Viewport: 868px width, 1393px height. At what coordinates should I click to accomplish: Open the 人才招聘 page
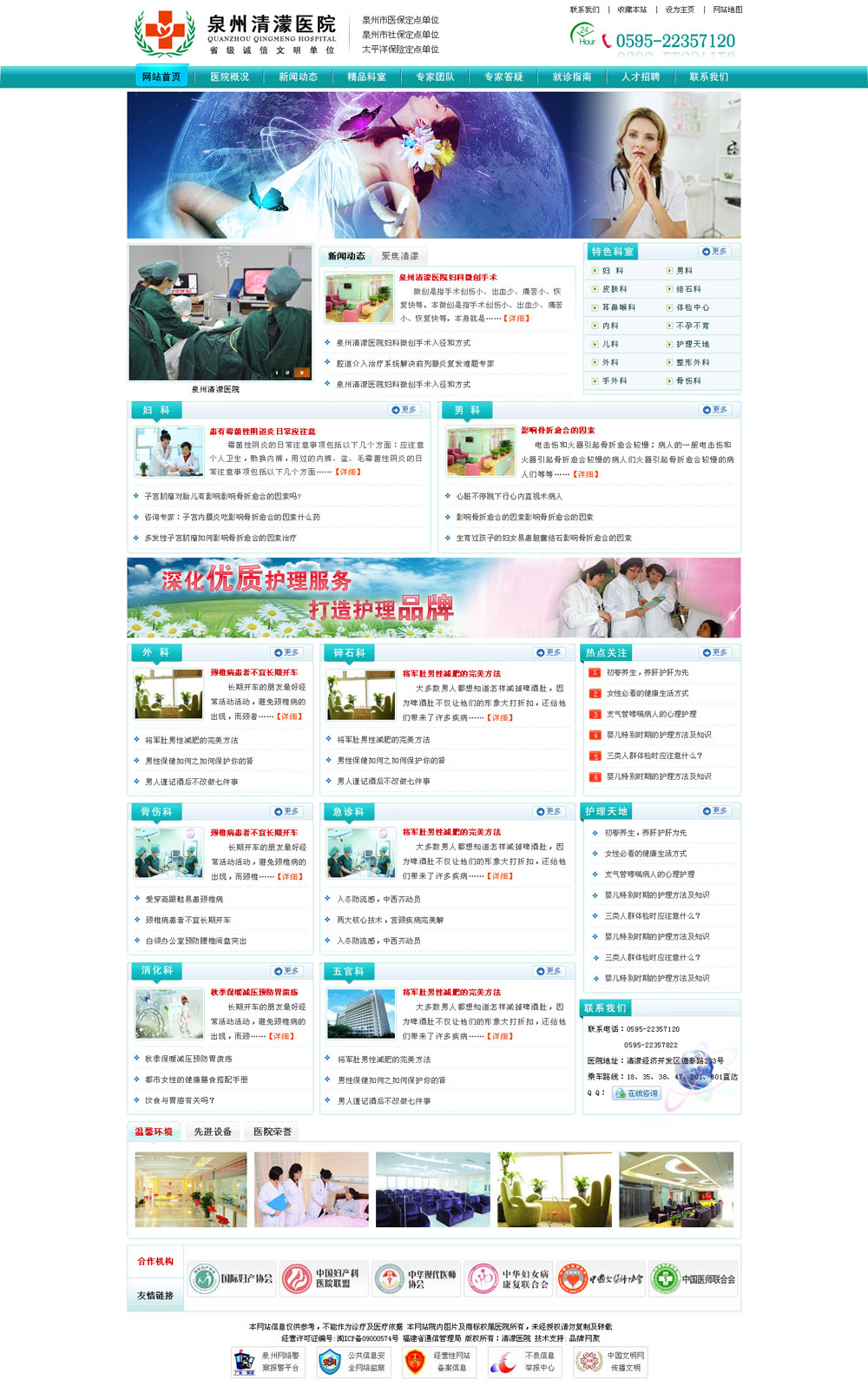pos(640,76)
